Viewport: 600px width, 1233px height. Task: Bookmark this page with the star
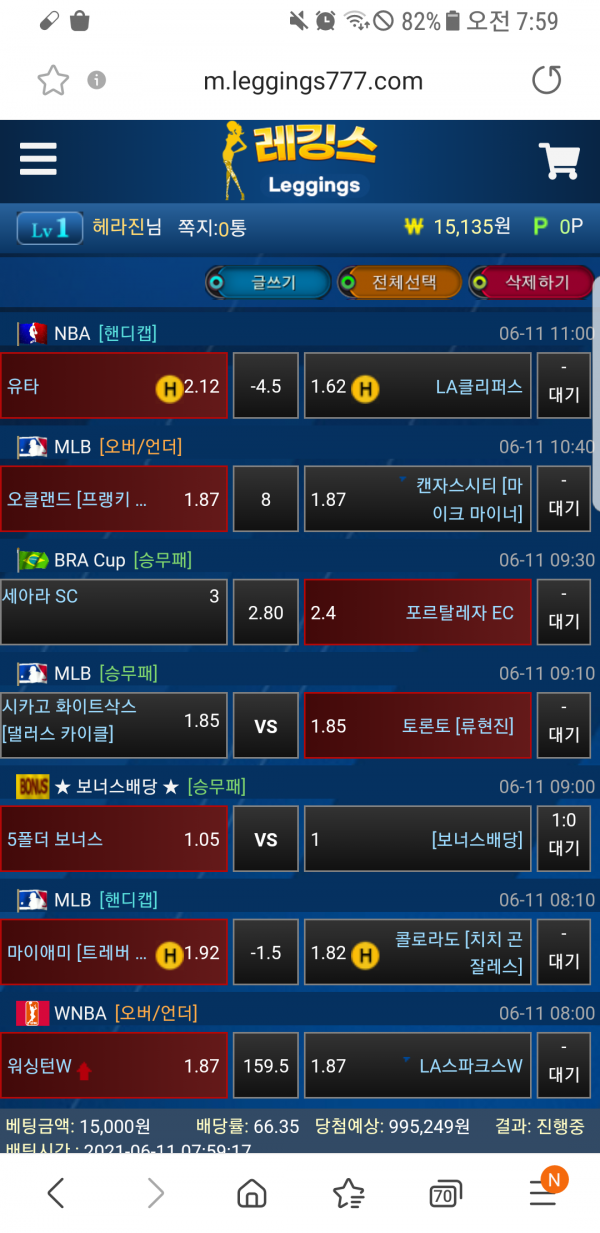point(52,81)
